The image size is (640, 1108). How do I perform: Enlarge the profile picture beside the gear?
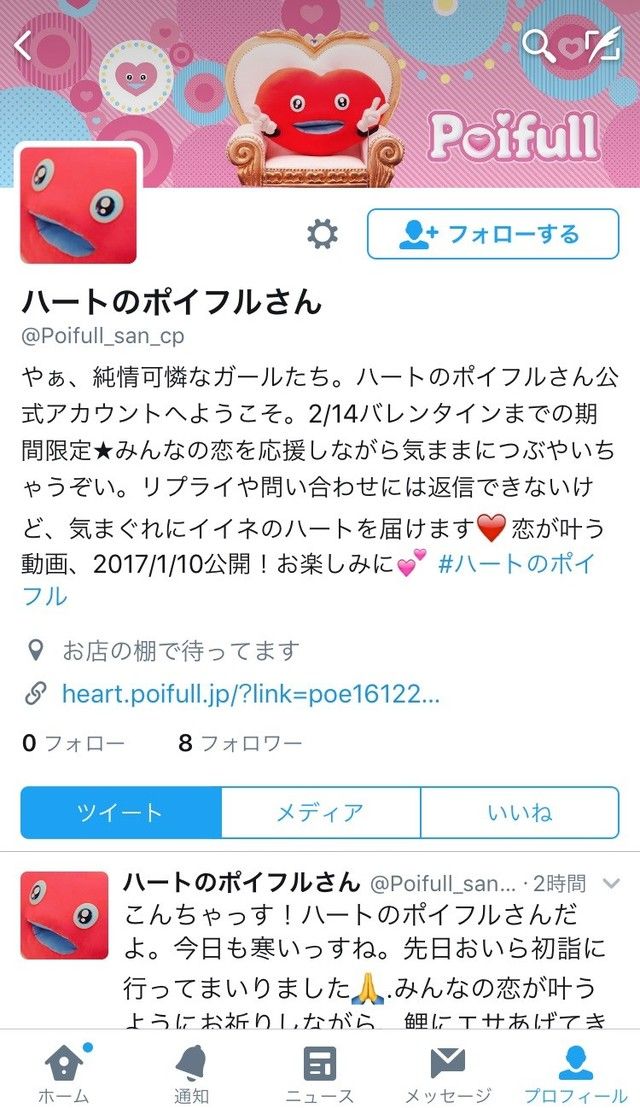tap(78, 205)
